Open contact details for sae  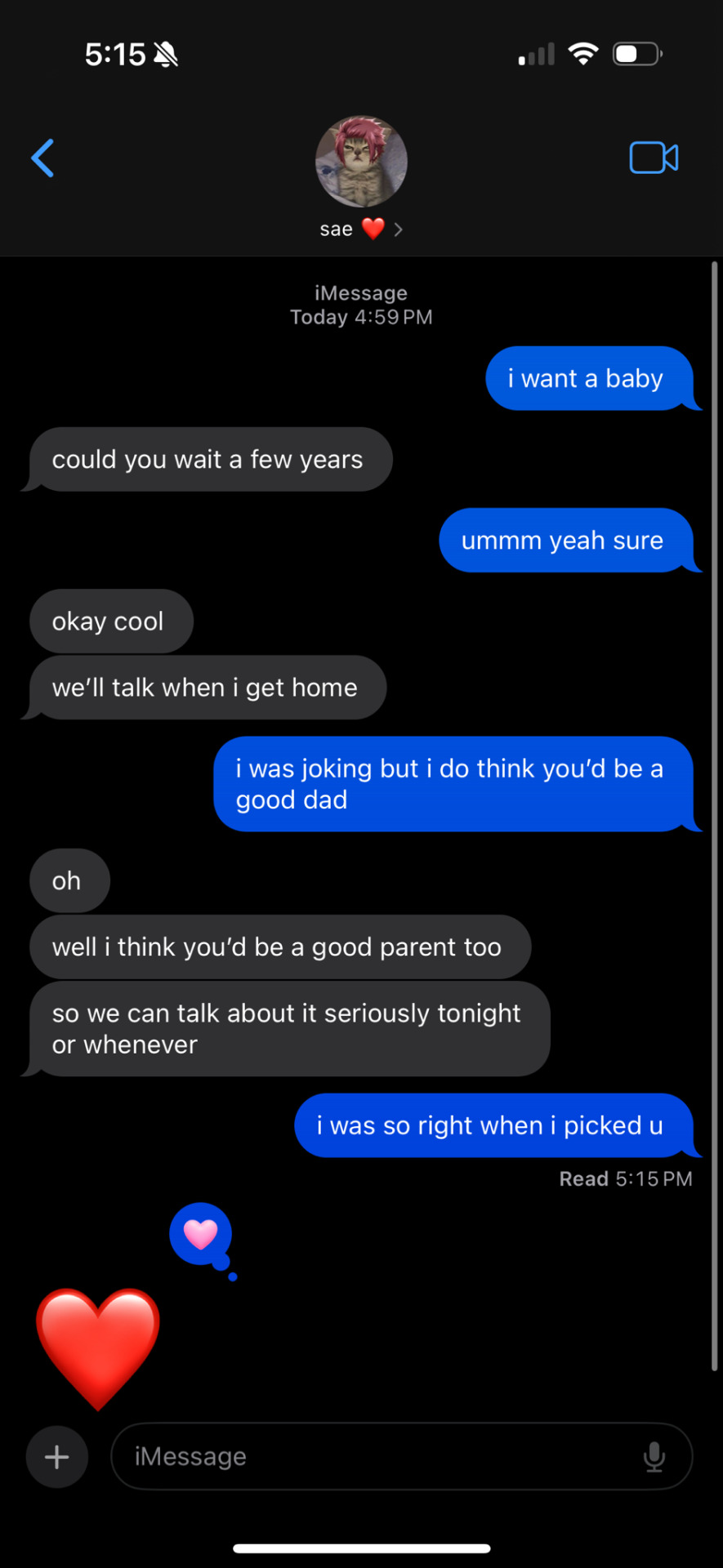(361, 176)
